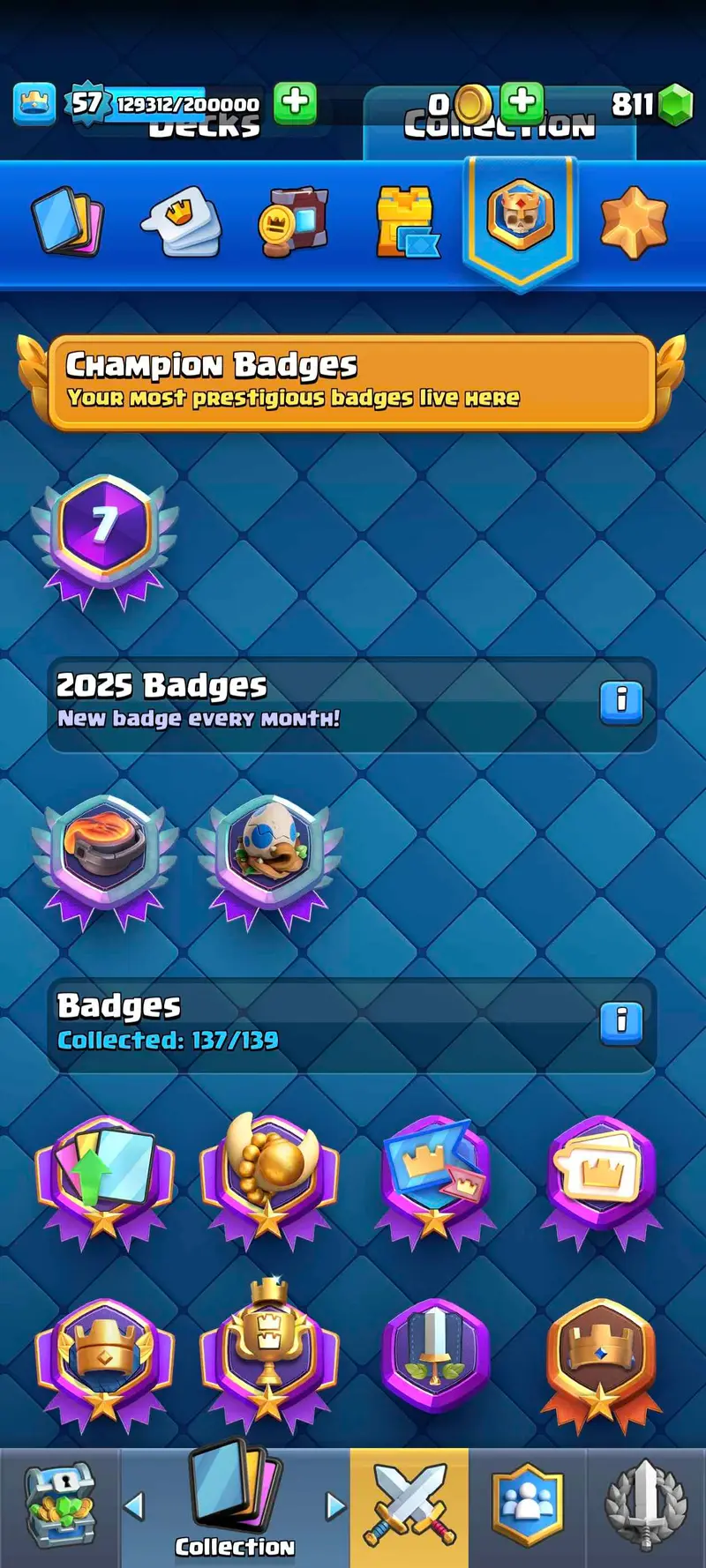Show info about the Badges collection

621,1022
